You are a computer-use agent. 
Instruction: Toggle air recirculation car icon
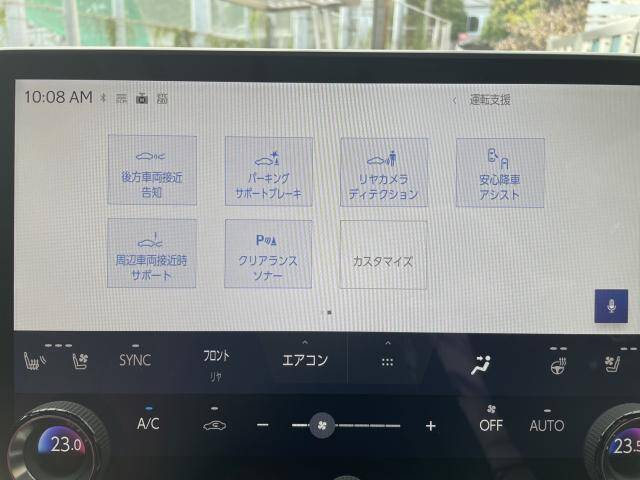click(x=214, y=424)
